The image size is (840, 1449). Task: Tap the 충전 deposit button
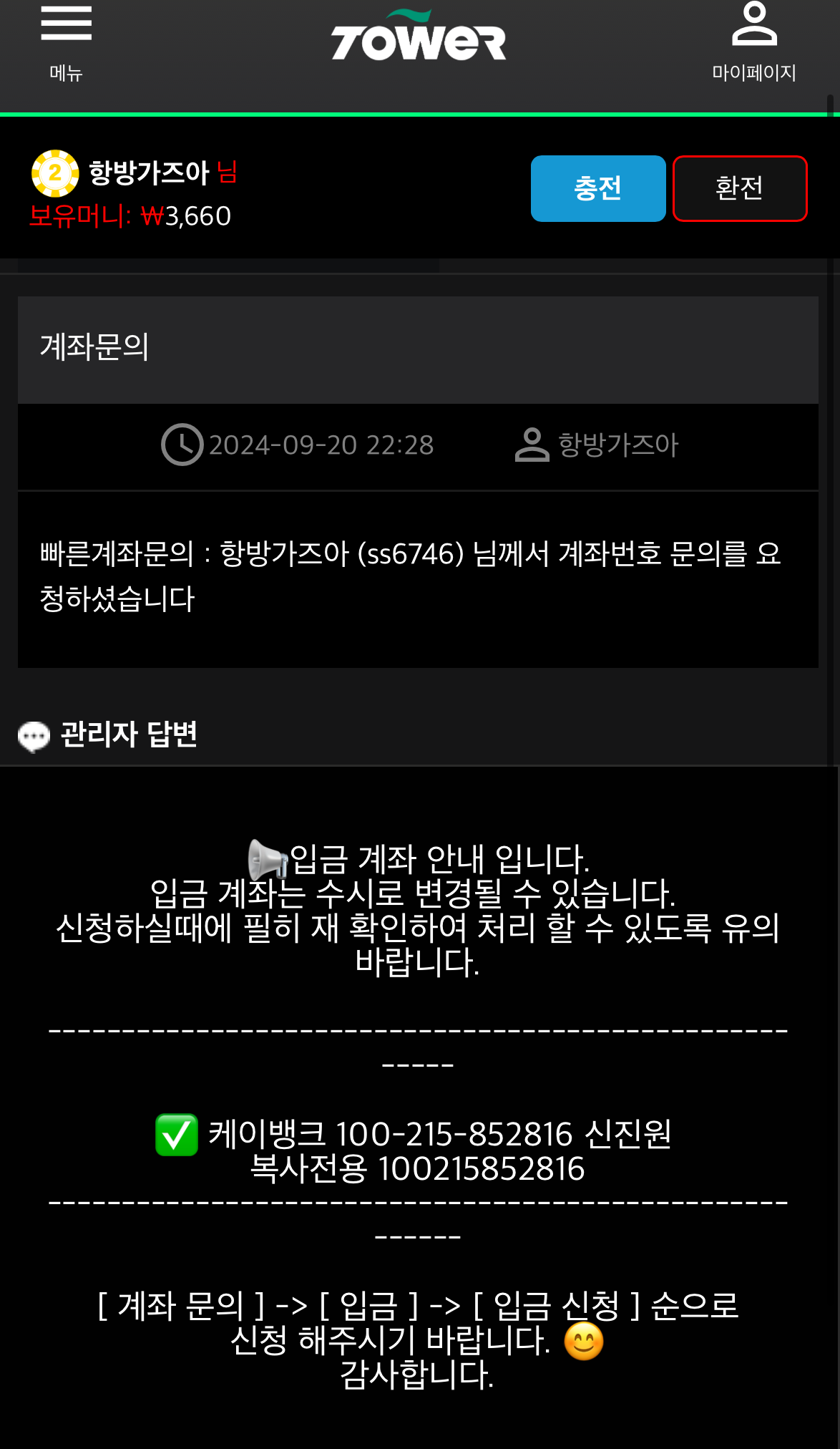pos(598,188)
